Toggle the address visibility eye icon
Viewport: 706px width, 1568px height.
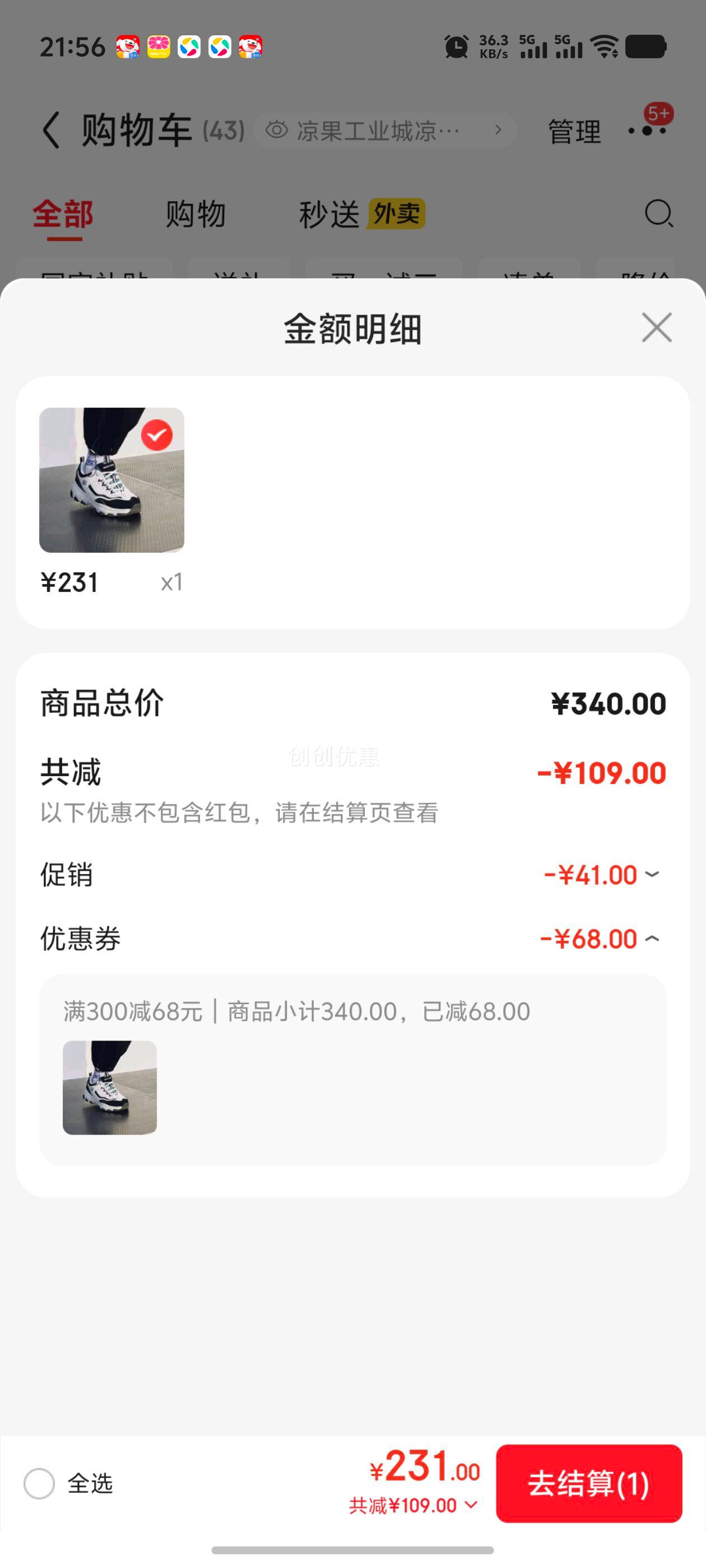point(277,130)
